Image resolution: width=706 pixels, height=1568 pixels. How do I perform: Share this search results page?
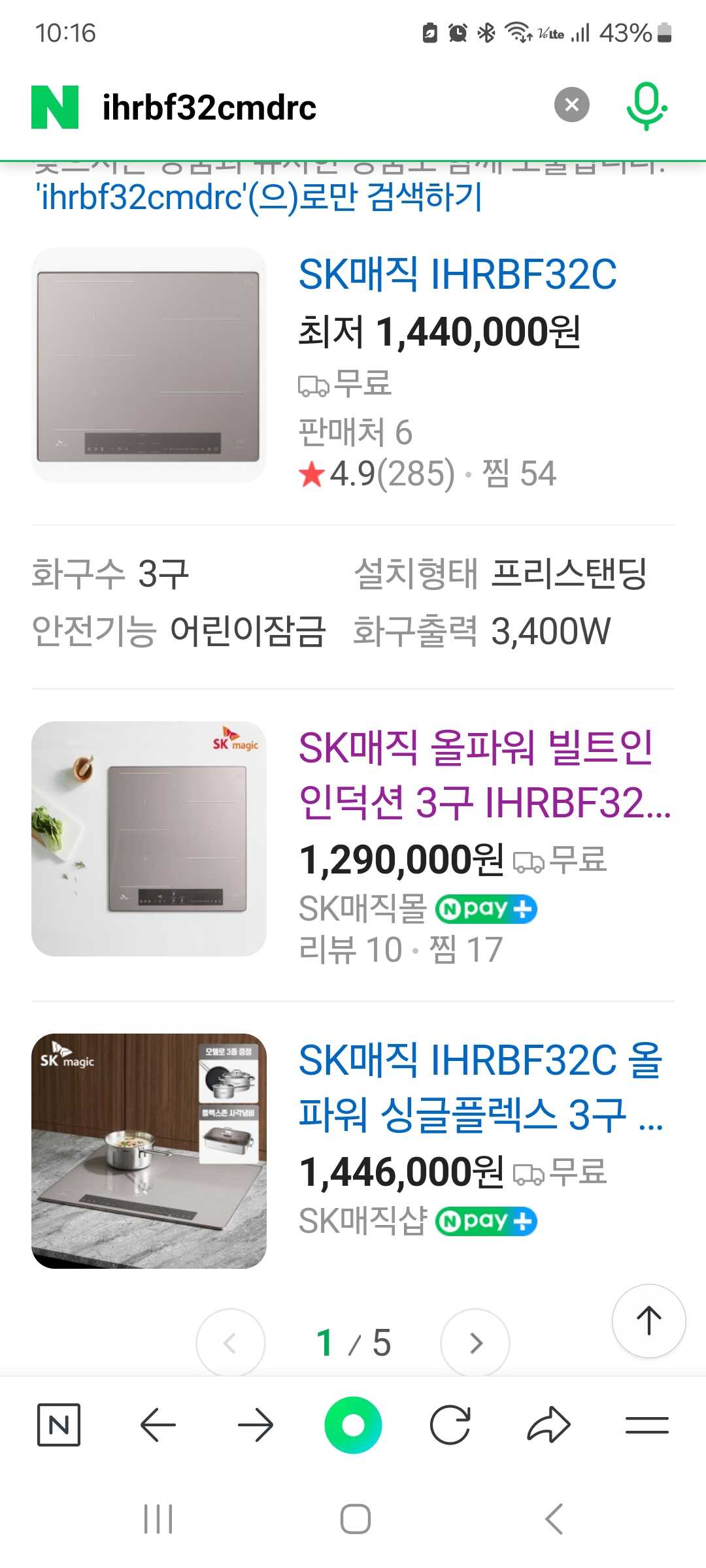[548, 1425]
